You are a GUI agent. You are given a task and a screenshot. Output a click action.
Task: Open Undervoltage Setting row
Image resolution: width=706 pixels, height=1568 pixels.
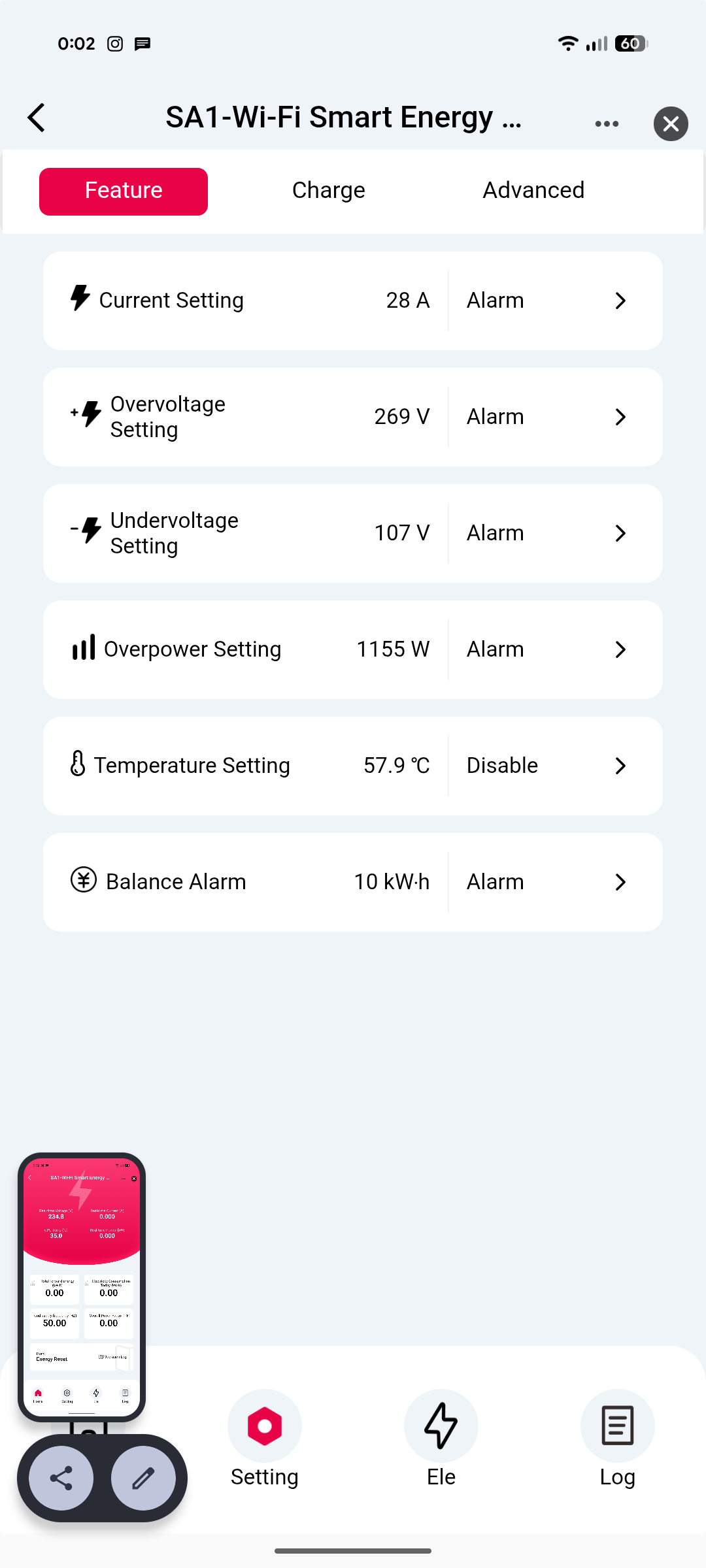coord(353,534)
